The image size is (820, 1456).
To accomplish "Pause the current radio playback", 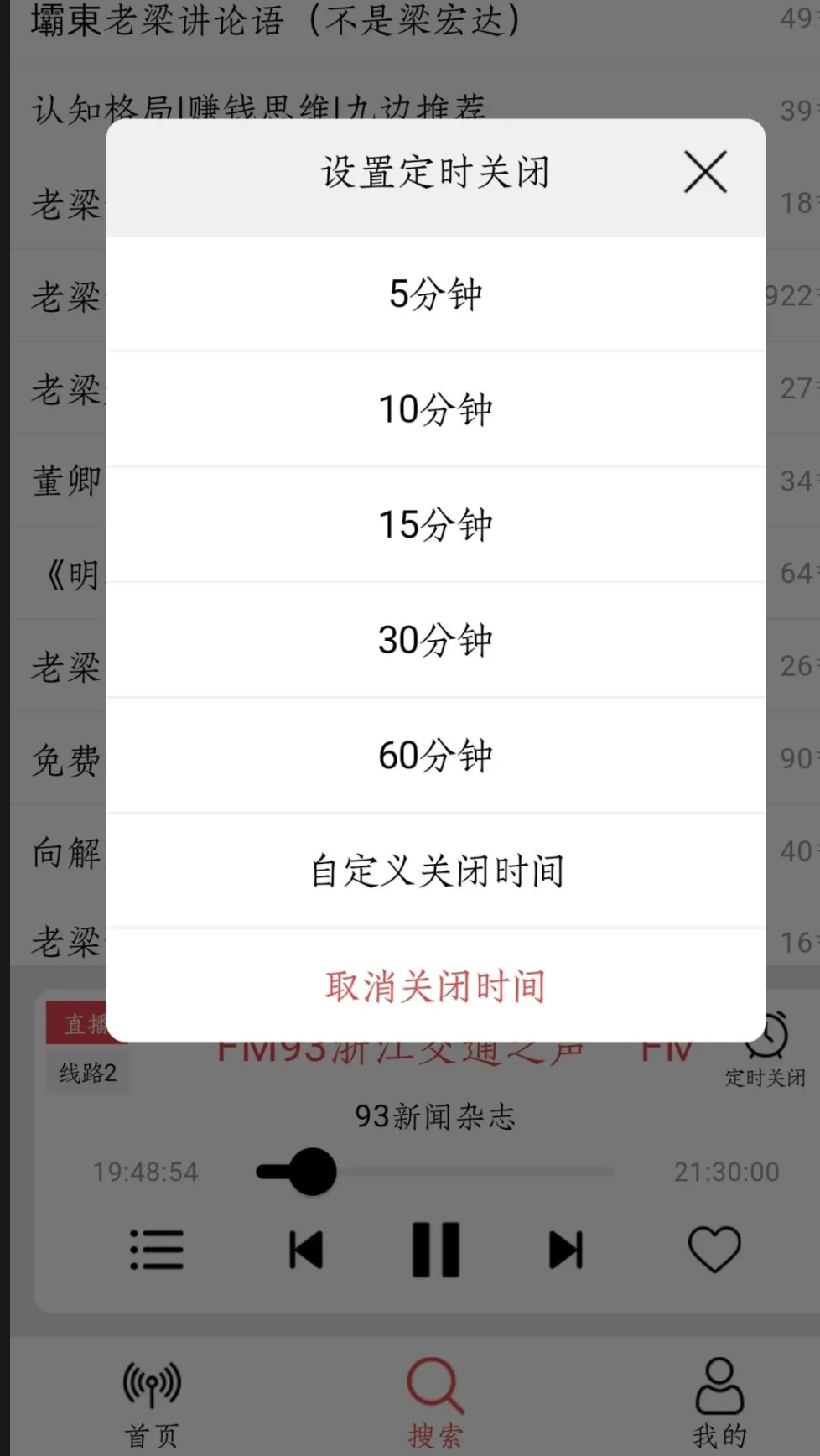I will click(x=436, y=1250).
